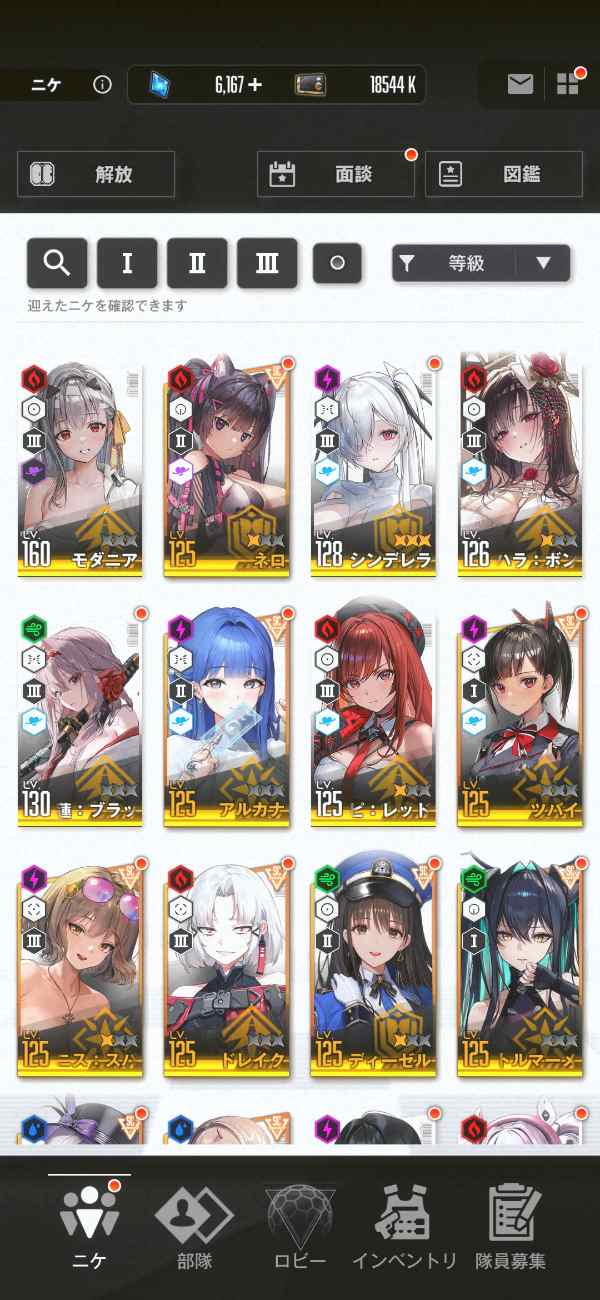The image size is (600, 1300).
Task: Go to the ロビー tab
Action: tap(300, 1228)
